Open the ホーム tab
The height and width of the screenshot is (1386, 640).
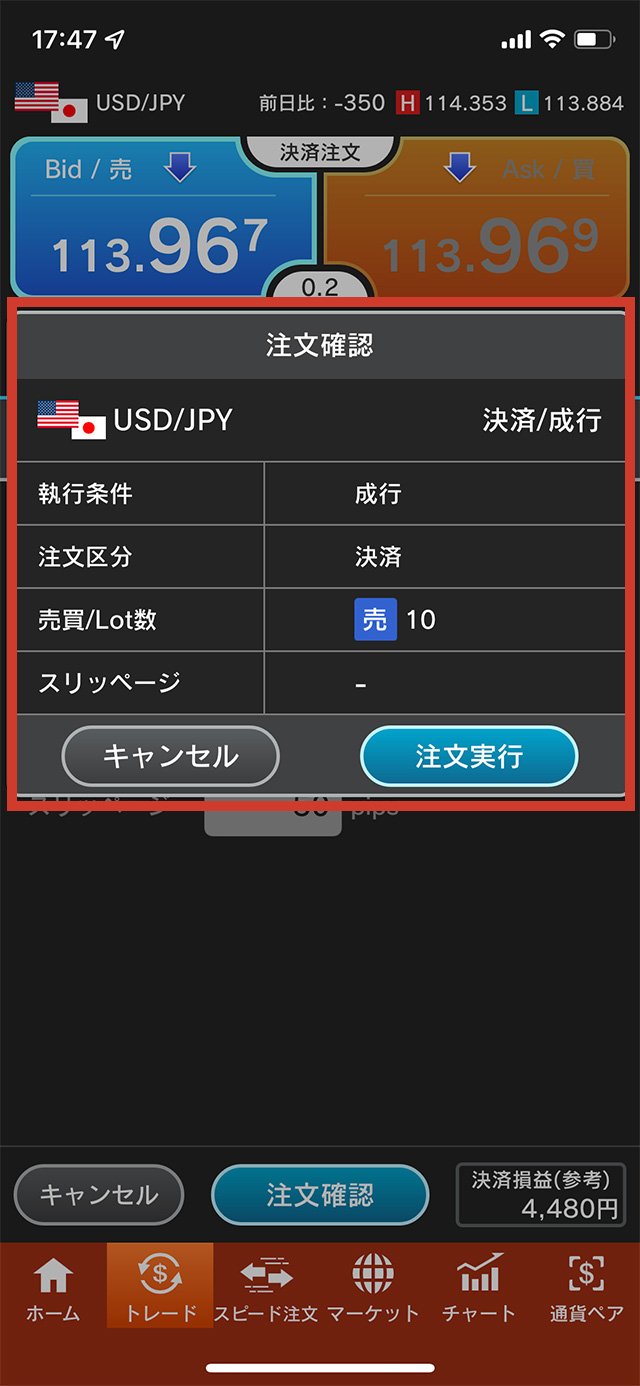point(53,1288)
